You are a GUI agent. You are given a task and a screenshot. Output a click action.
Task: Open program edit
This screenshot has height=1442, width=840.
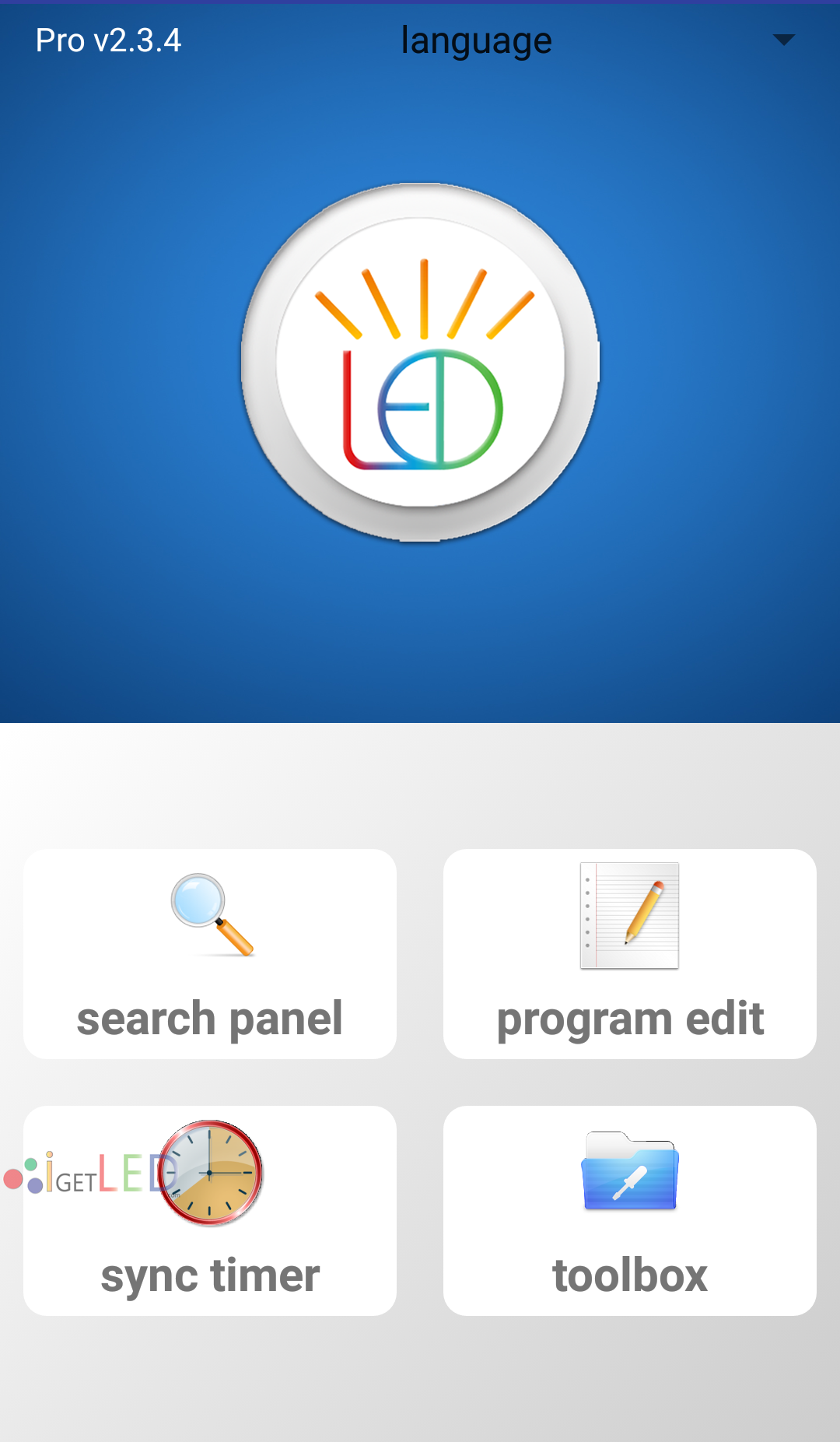point(630,954)
